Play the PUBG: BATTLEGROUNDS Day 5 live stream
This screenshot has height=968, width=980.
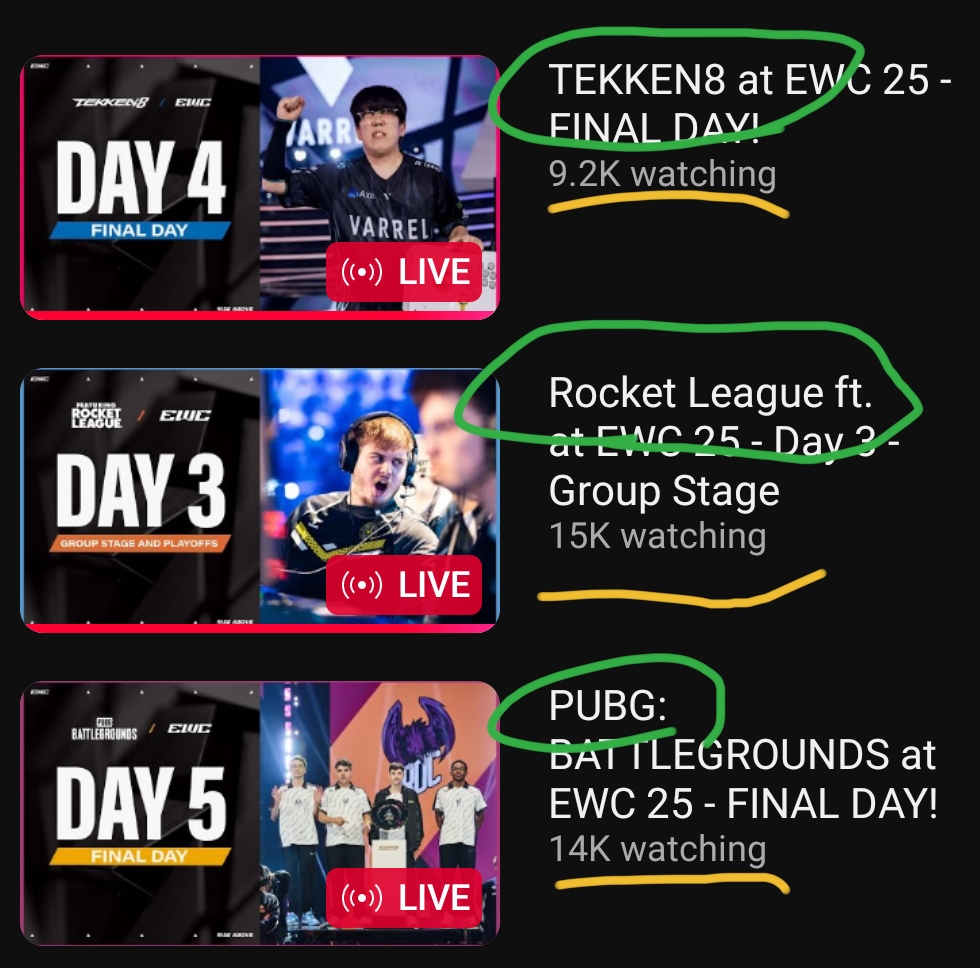point(259,813)
